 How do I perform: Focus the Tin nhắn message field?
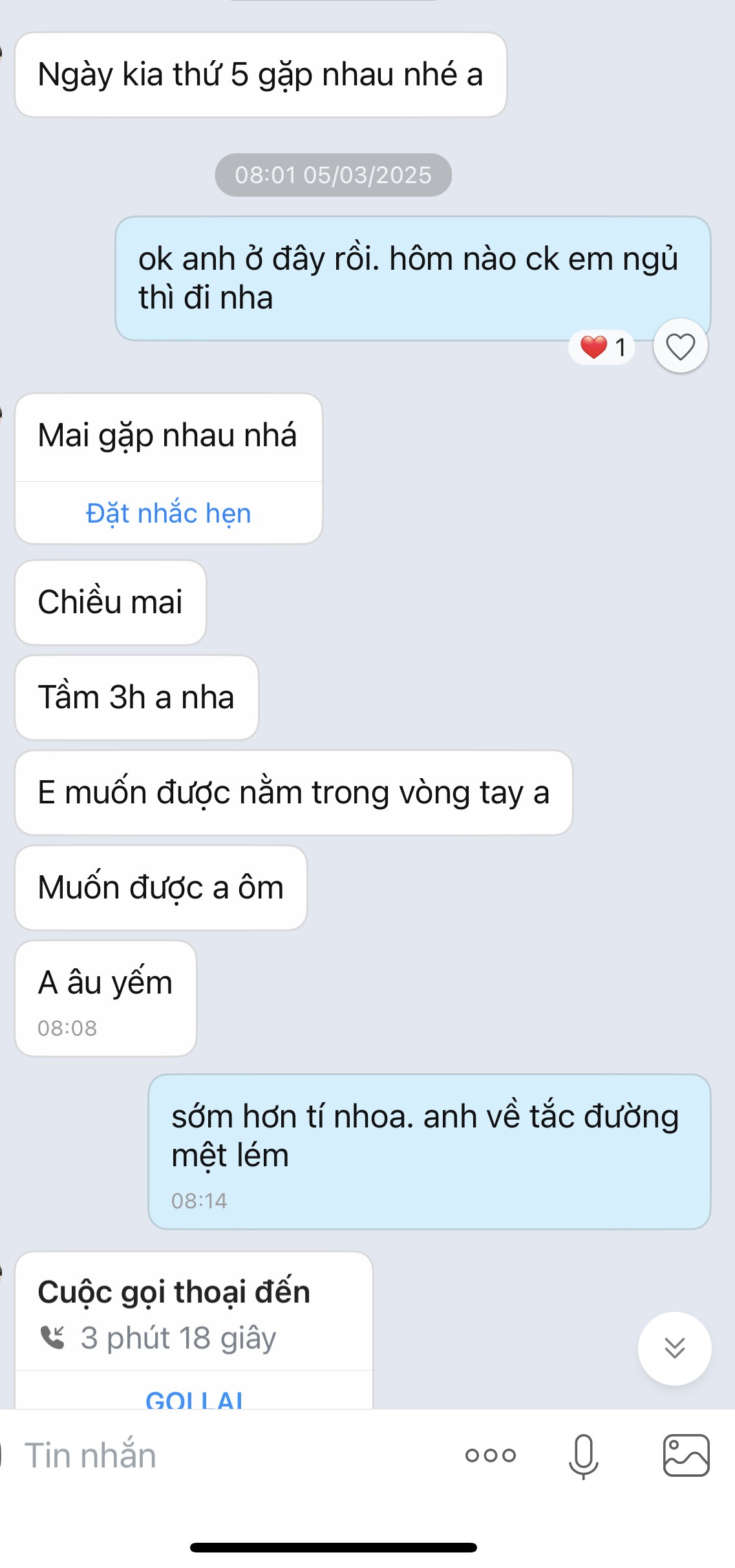226,1455
